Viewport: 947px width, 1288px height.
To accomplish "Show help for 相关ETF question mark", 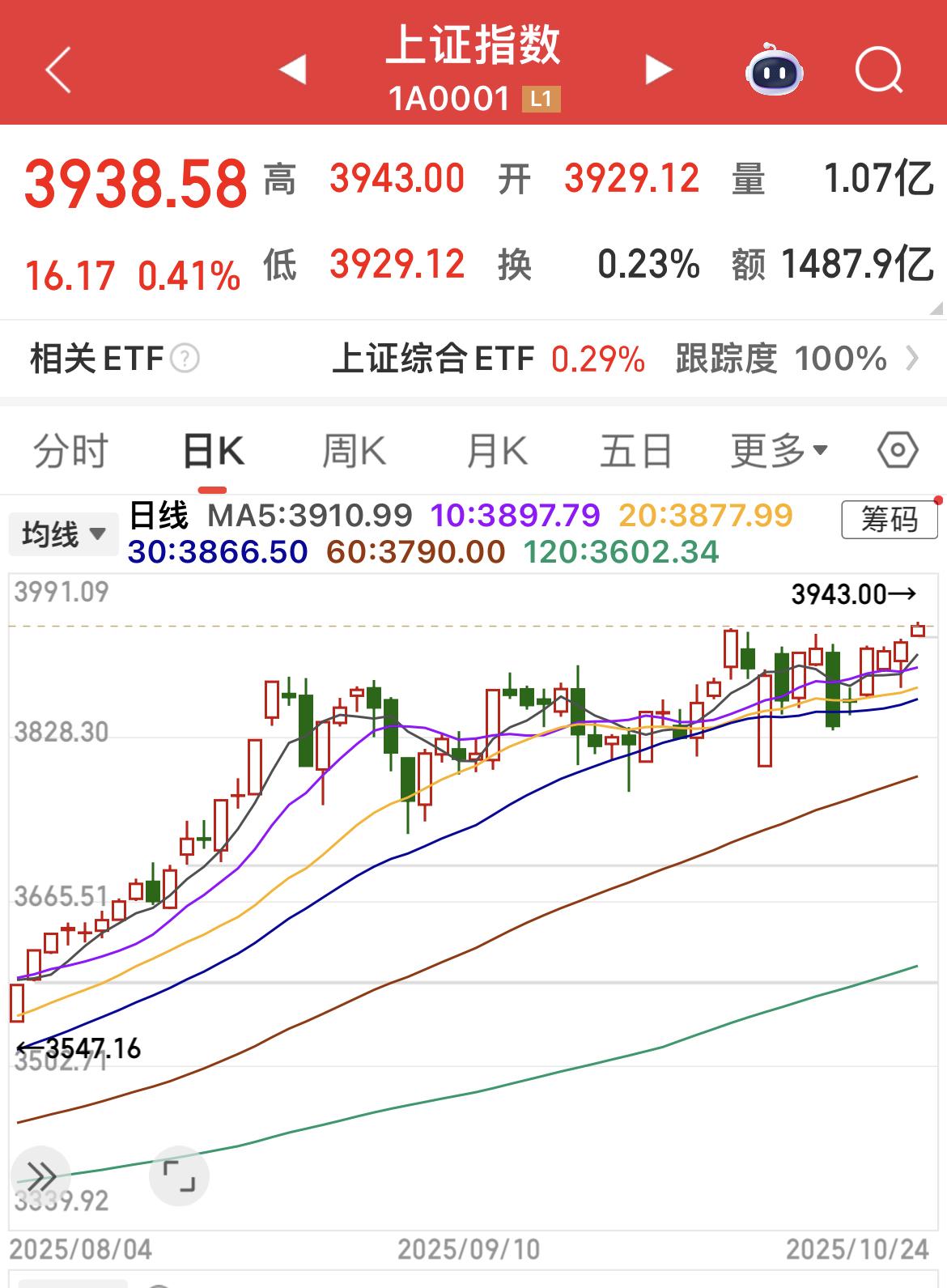I will pos(185,359).
